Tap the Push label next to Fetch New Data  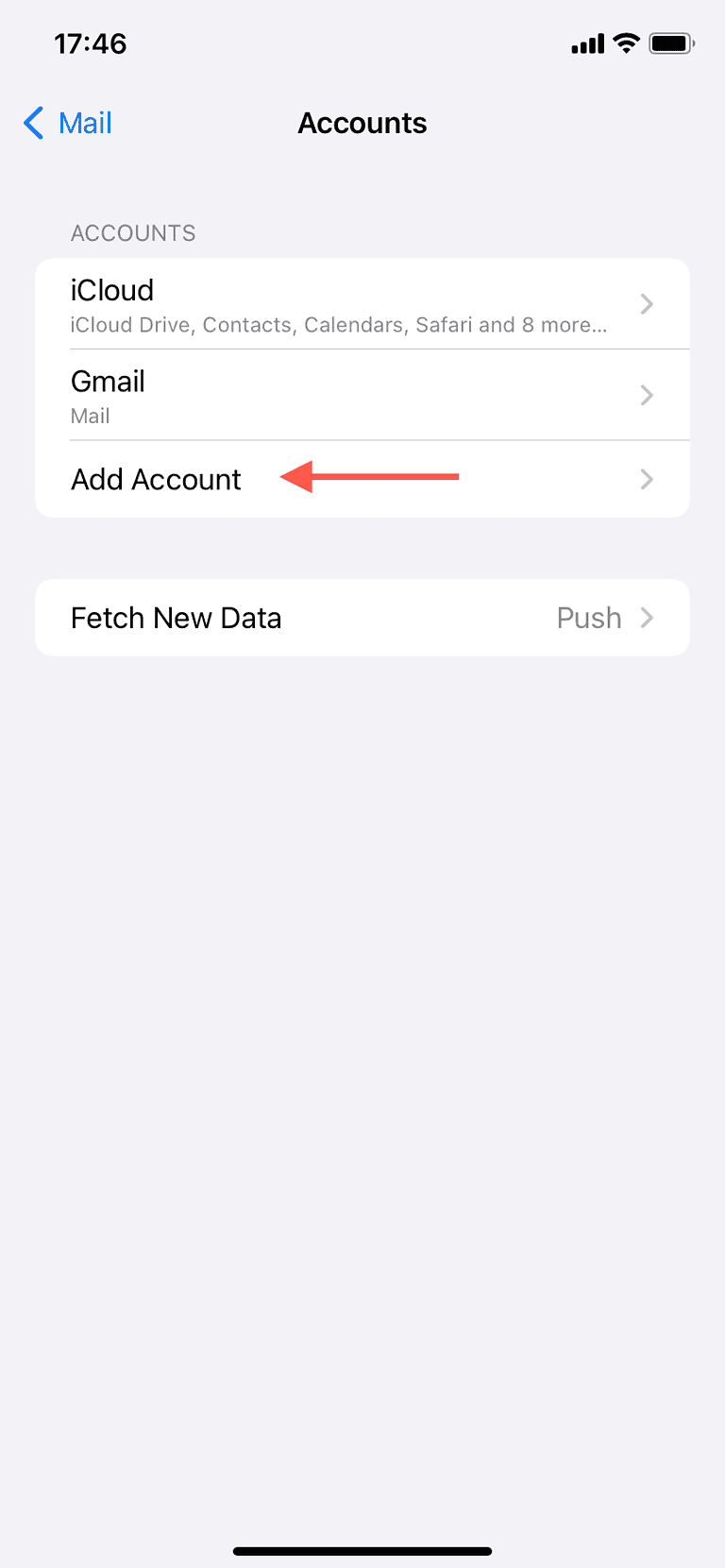coord(588,617)
